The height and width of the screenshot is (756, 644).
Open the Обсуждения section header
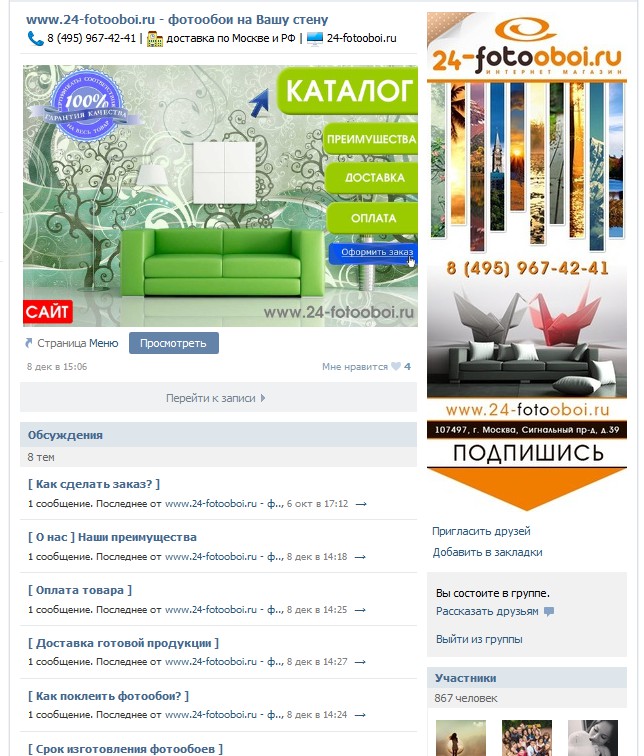click(x=65, y=435)
